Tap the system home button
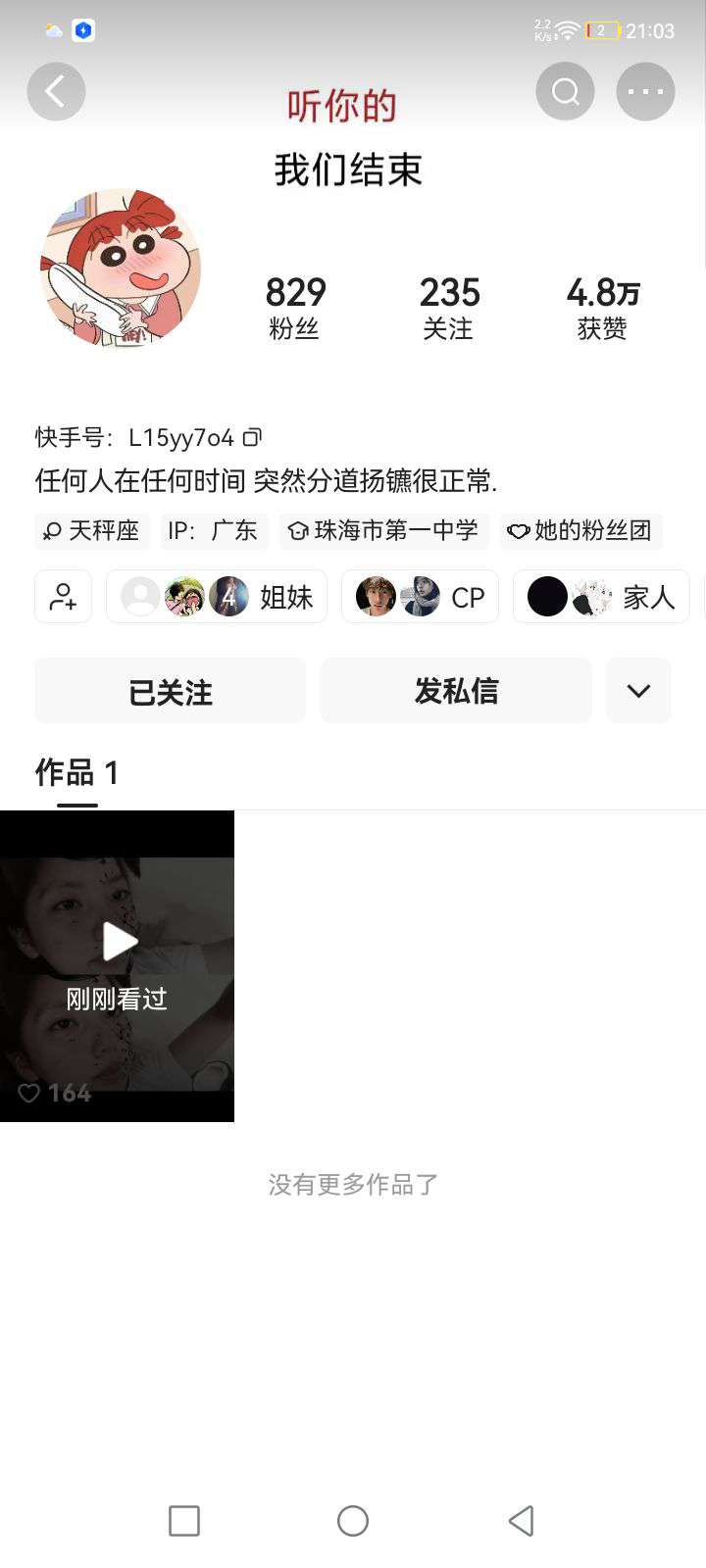Screen dimensions: 706x1568 (353, 1521)
